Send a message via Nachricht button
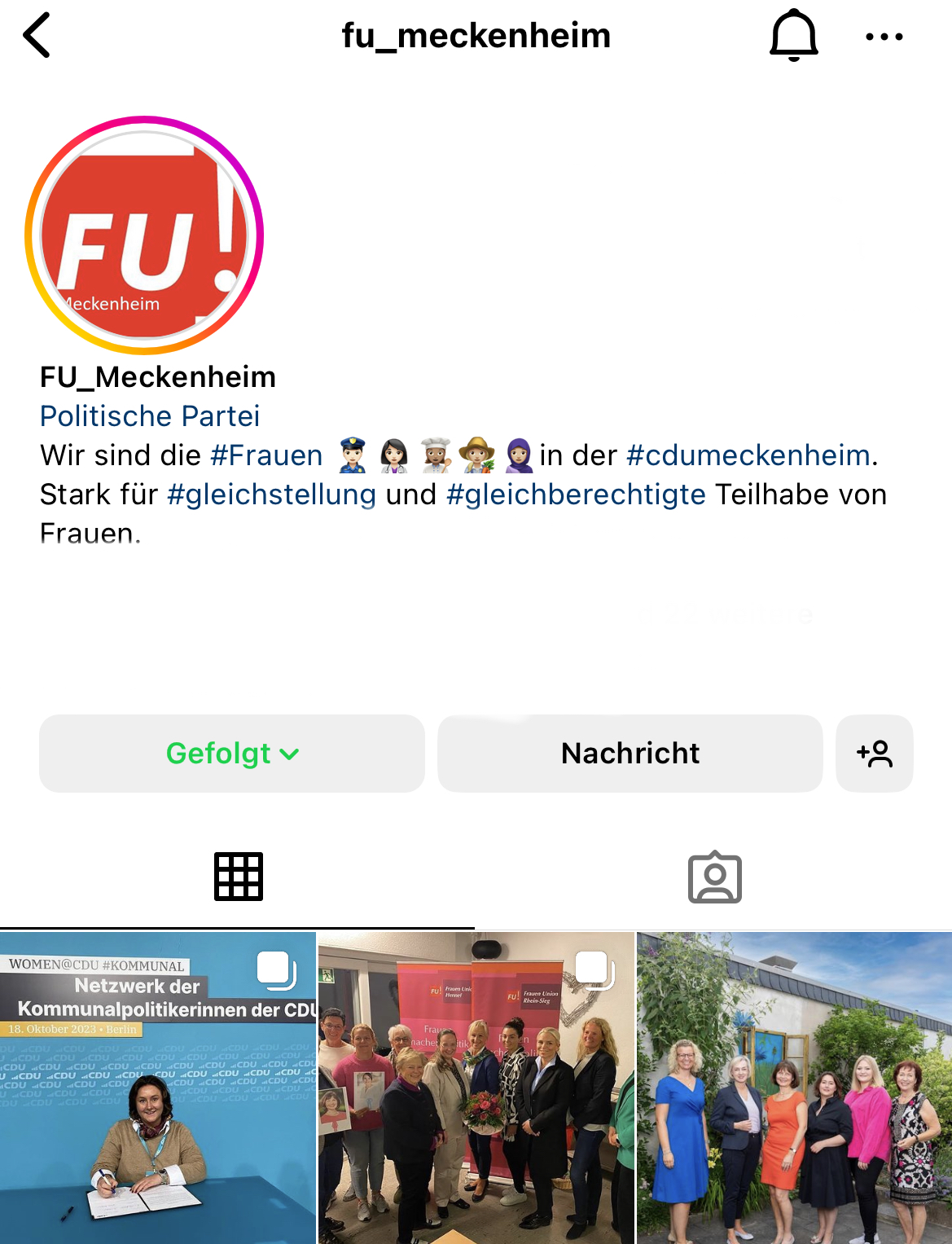952x1244 pixels. pyautogui.click(x=630, y=754)
